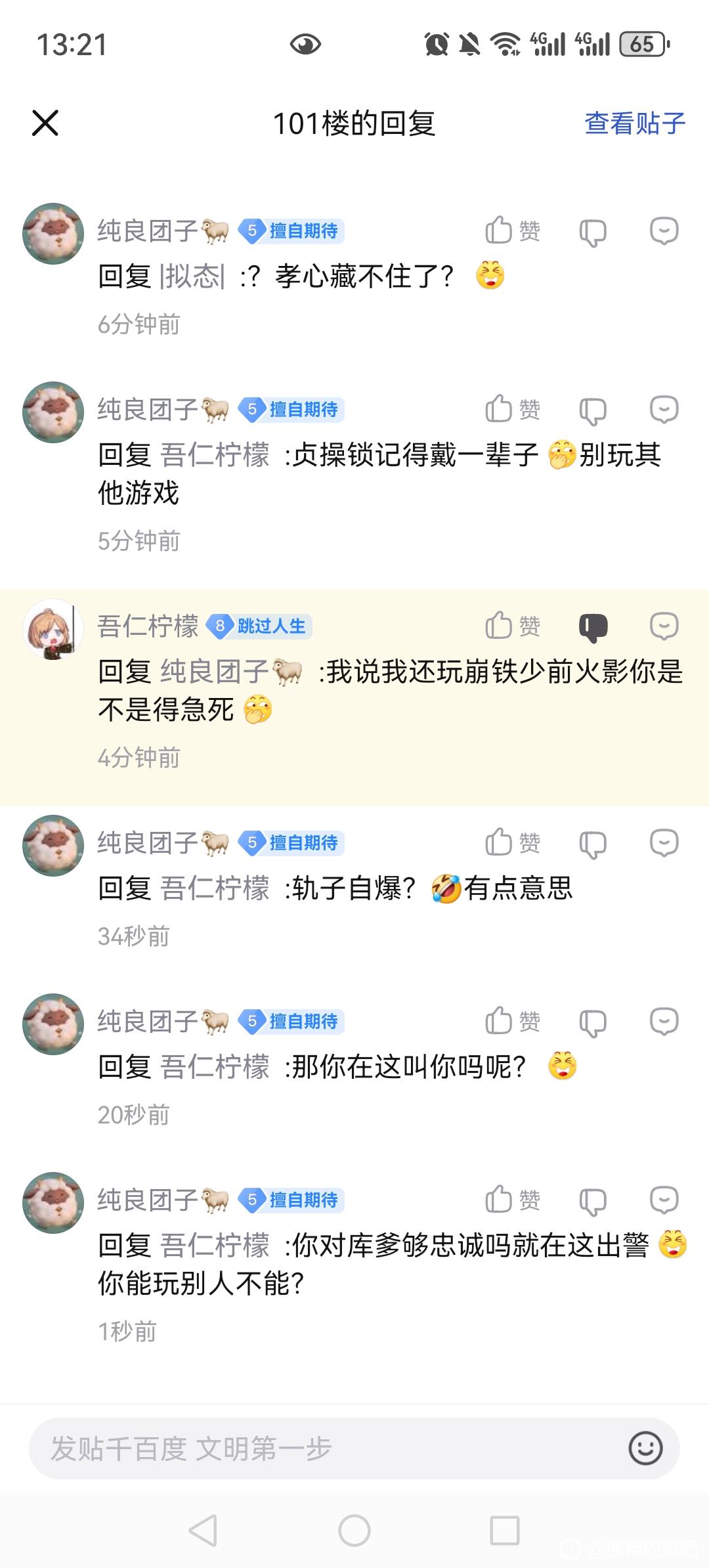Go to the home screen

[x=354, y=1531]
